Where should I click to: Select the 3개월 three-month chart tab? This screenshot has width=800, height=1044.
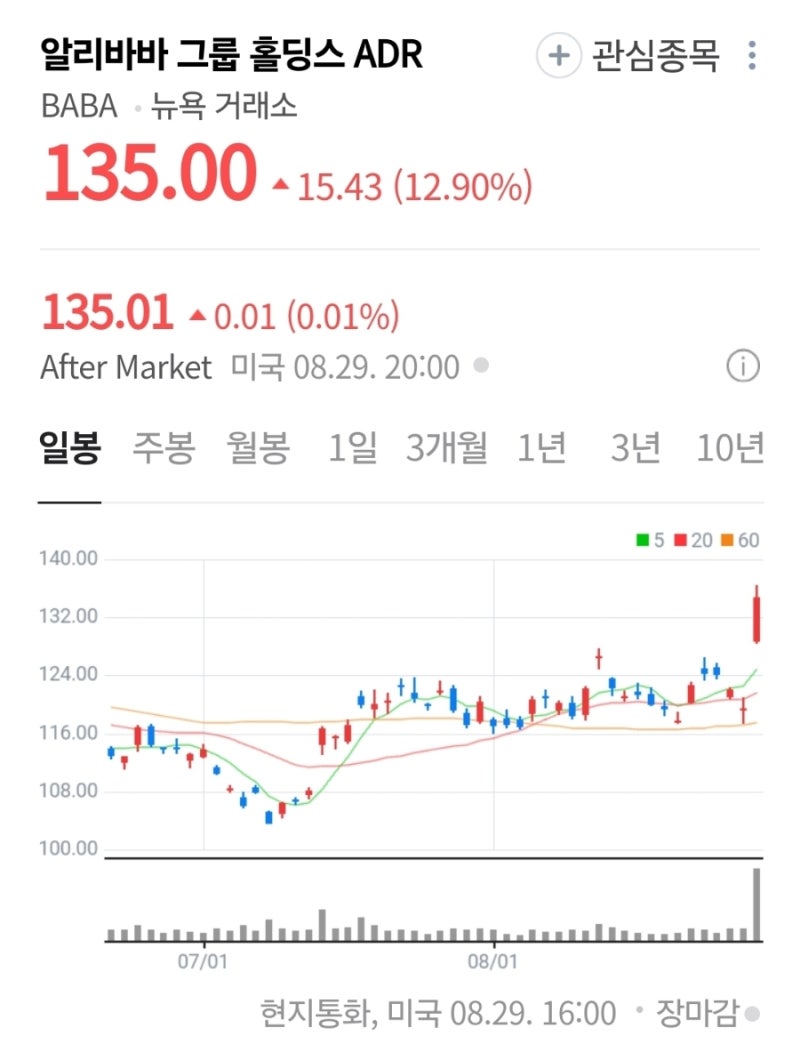tap(443, 448)
